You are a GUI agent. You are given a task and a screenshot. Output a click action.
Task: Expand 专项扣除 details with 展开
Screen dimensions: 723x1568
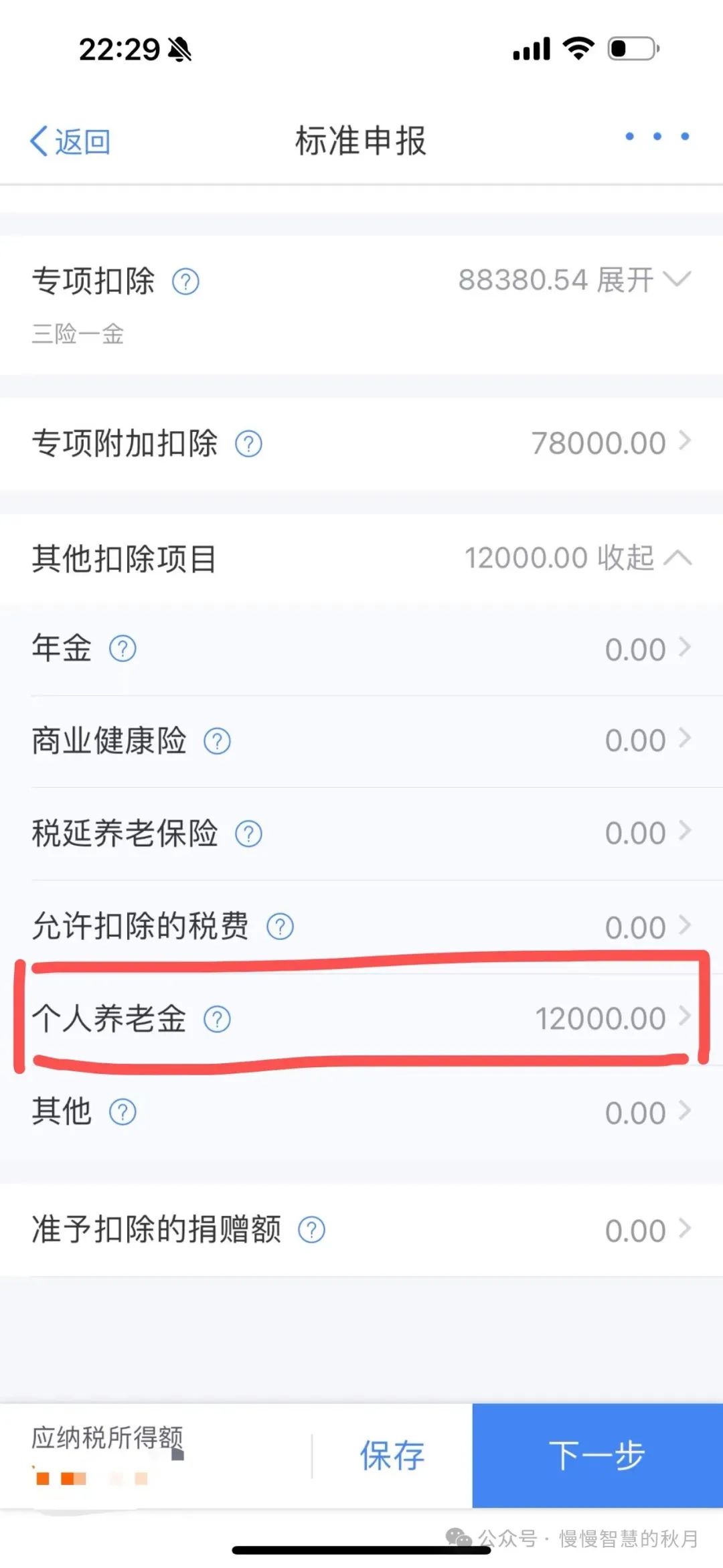point(641,280)
